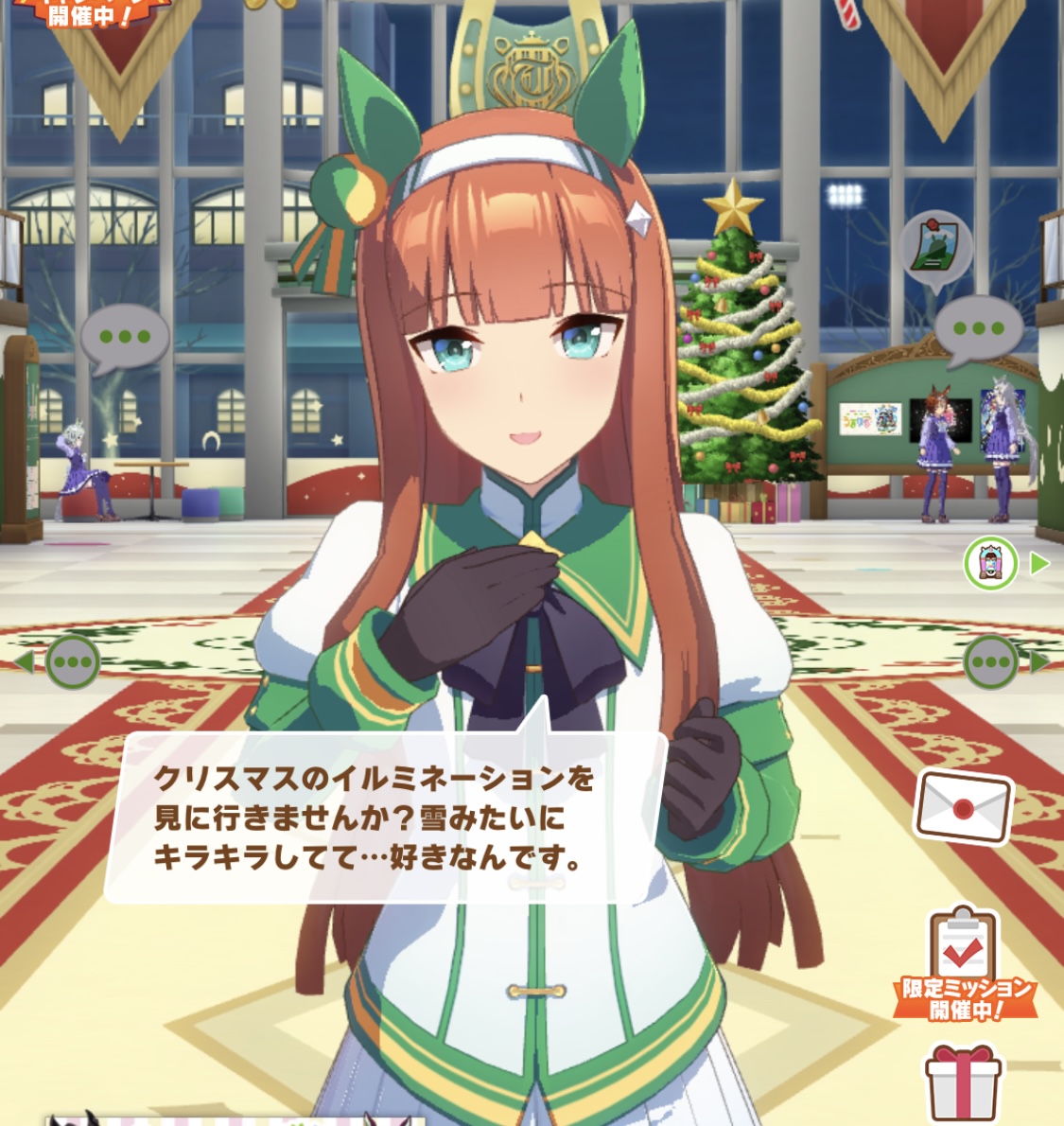
Task: Tap the character portrait icon with green arrow
Action: coord(991,564)
